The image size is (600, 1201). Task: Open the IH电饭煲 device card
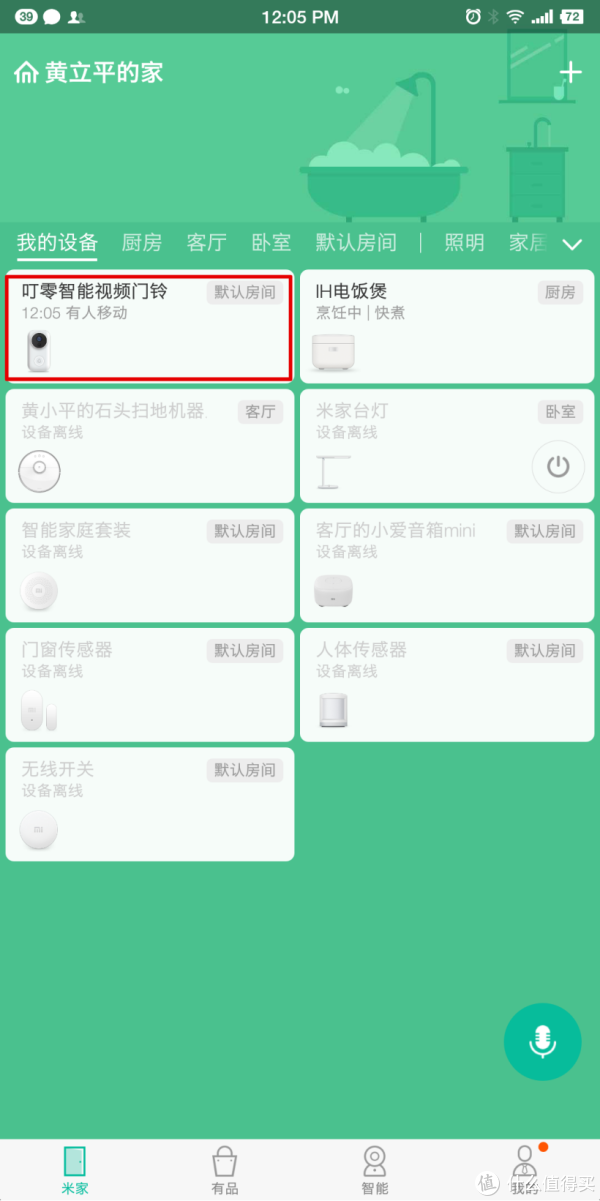(446, 326)
